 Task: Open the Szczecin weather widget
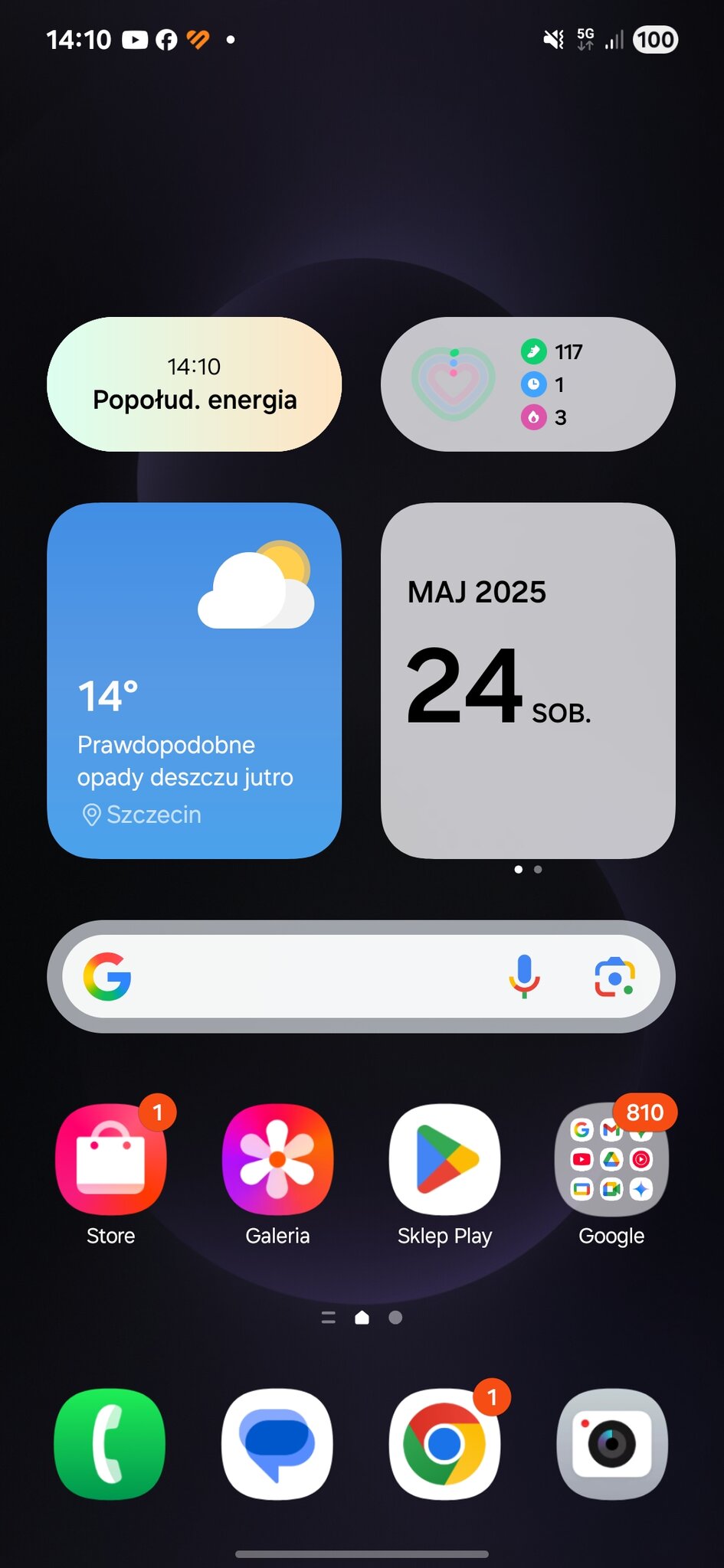pos(194,680)
